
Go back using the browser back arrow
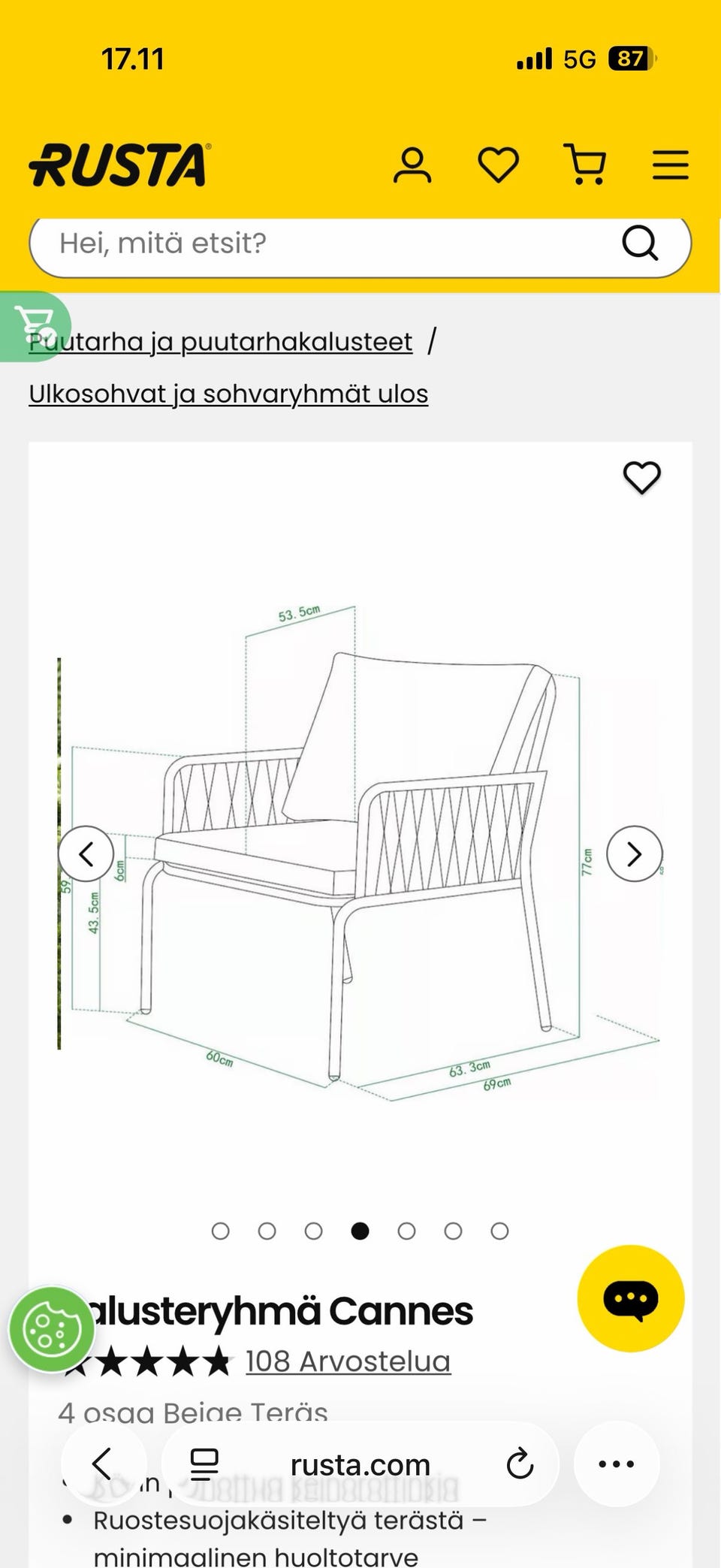pos(102,1464)
